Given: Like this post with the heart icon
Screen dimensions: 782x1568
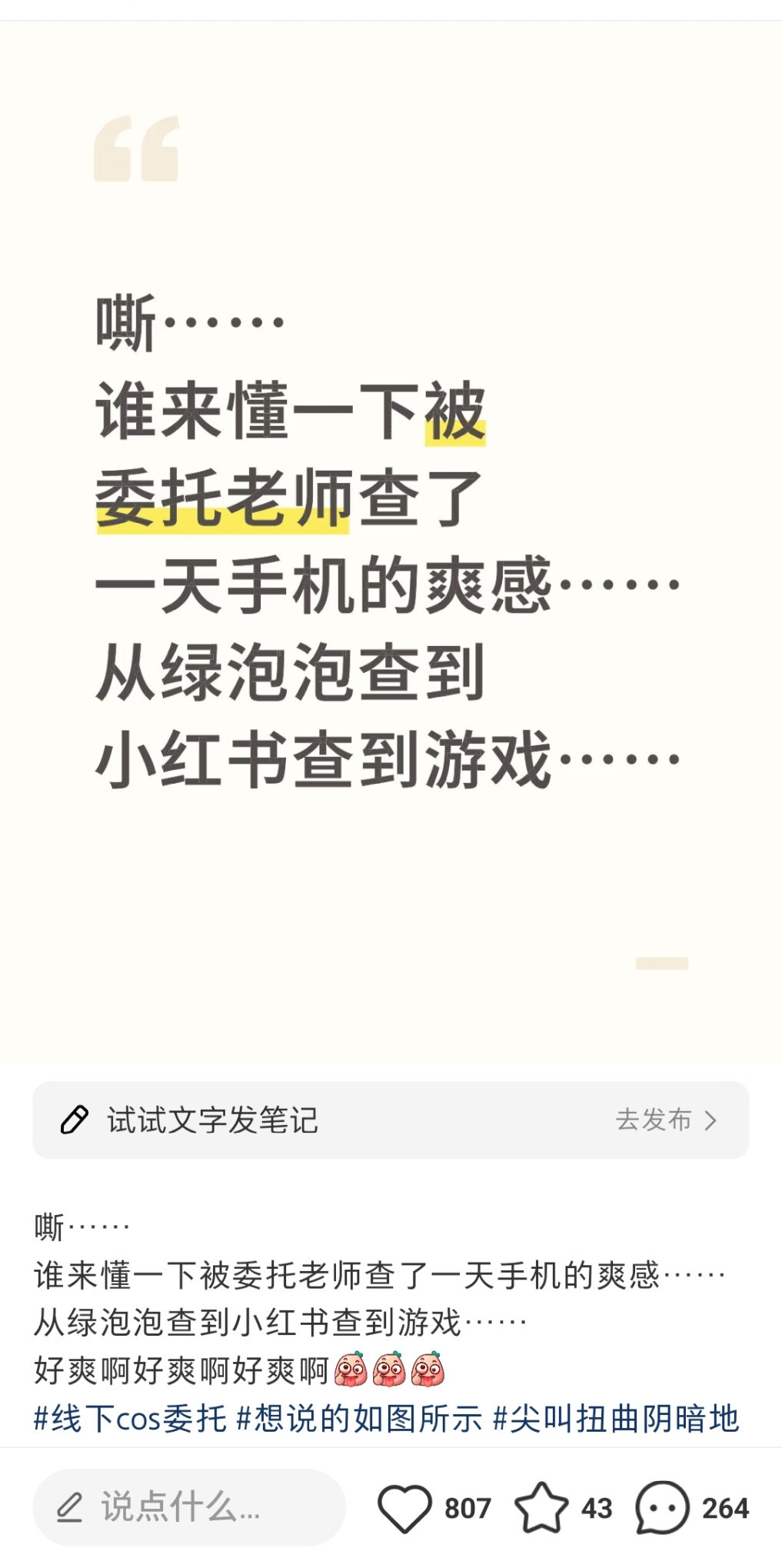Looking at the screenshot, I should [x=404, y=1507].
